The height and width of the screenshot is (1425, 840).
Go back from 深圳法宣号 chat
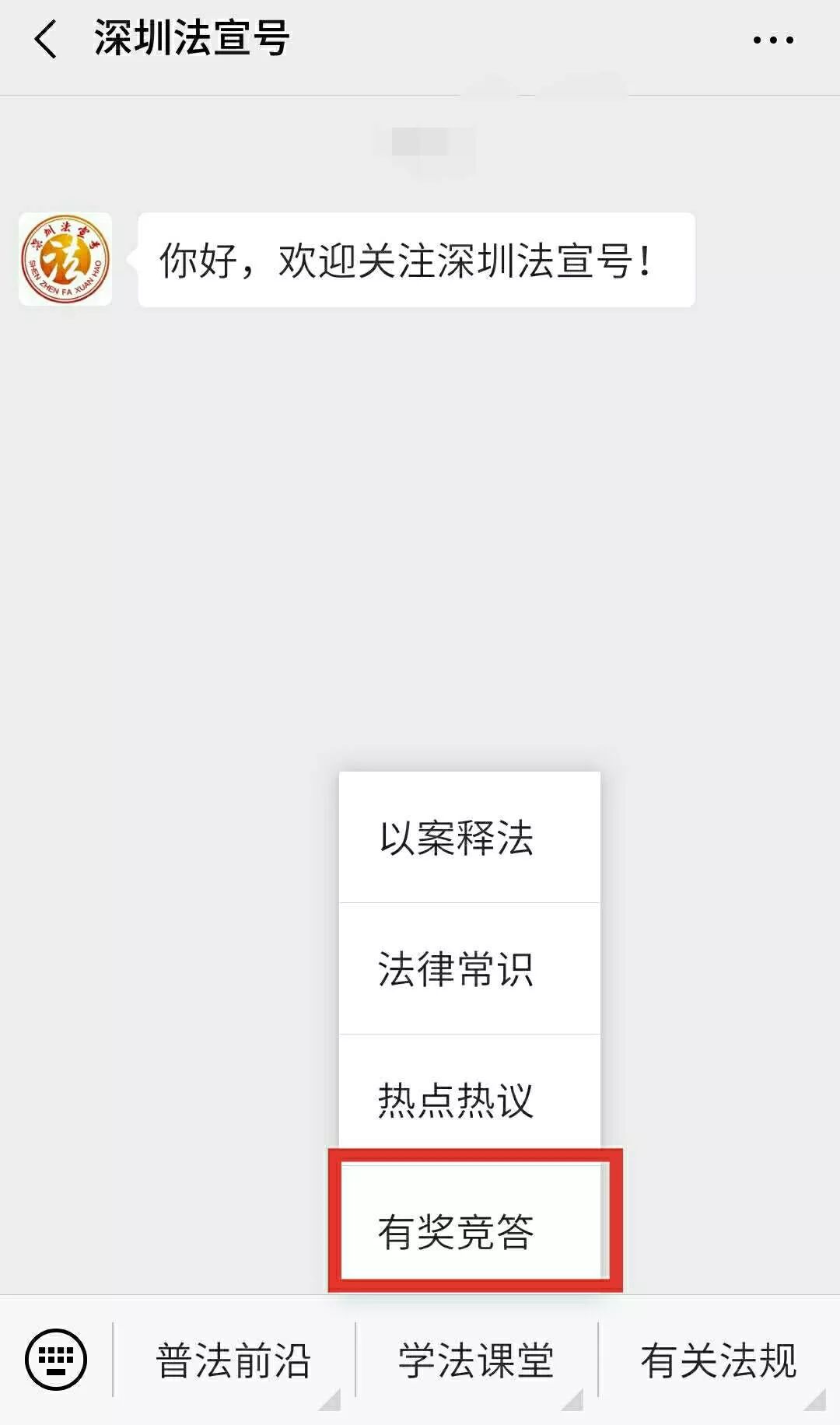[46, 39]
